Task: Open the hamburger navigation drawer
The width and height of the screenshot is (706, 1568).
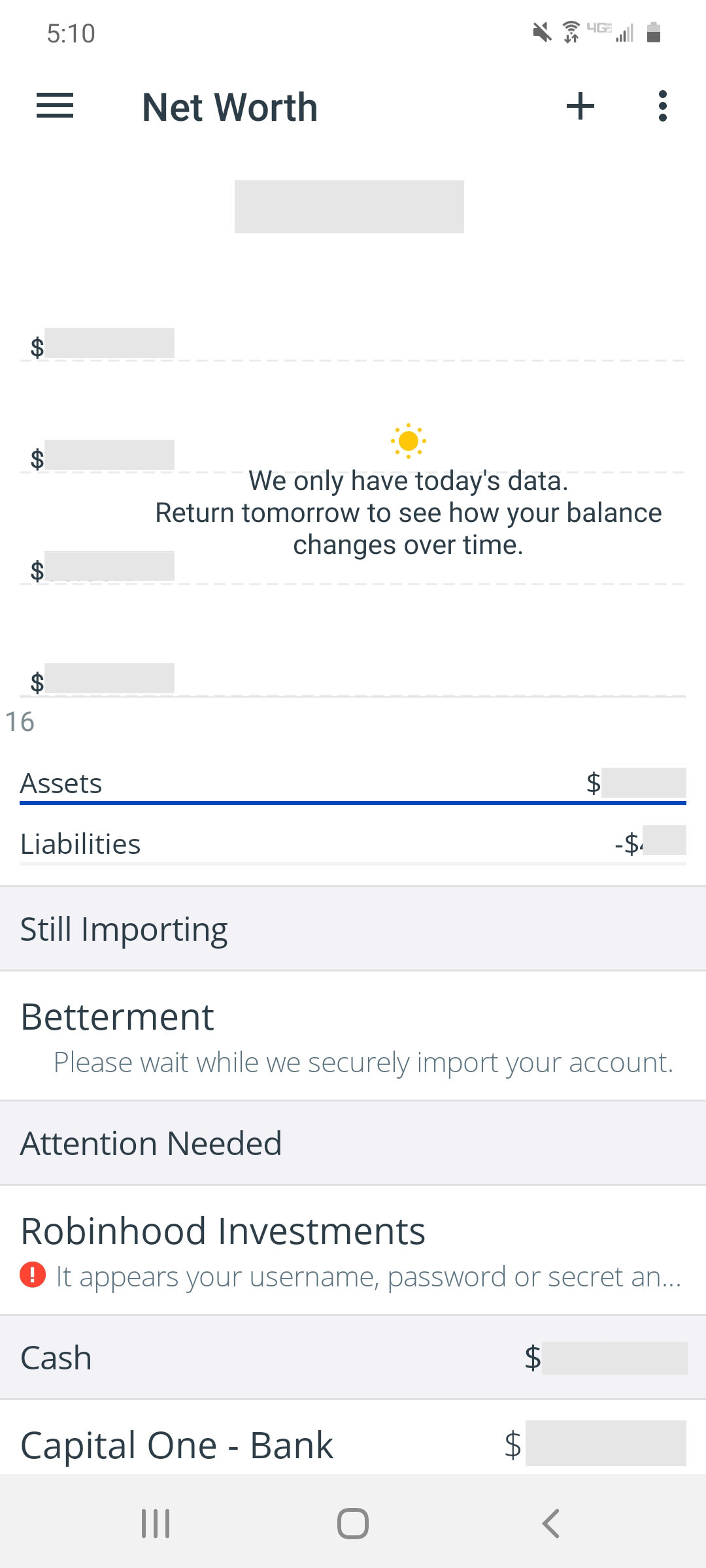Action: point(55,106)
